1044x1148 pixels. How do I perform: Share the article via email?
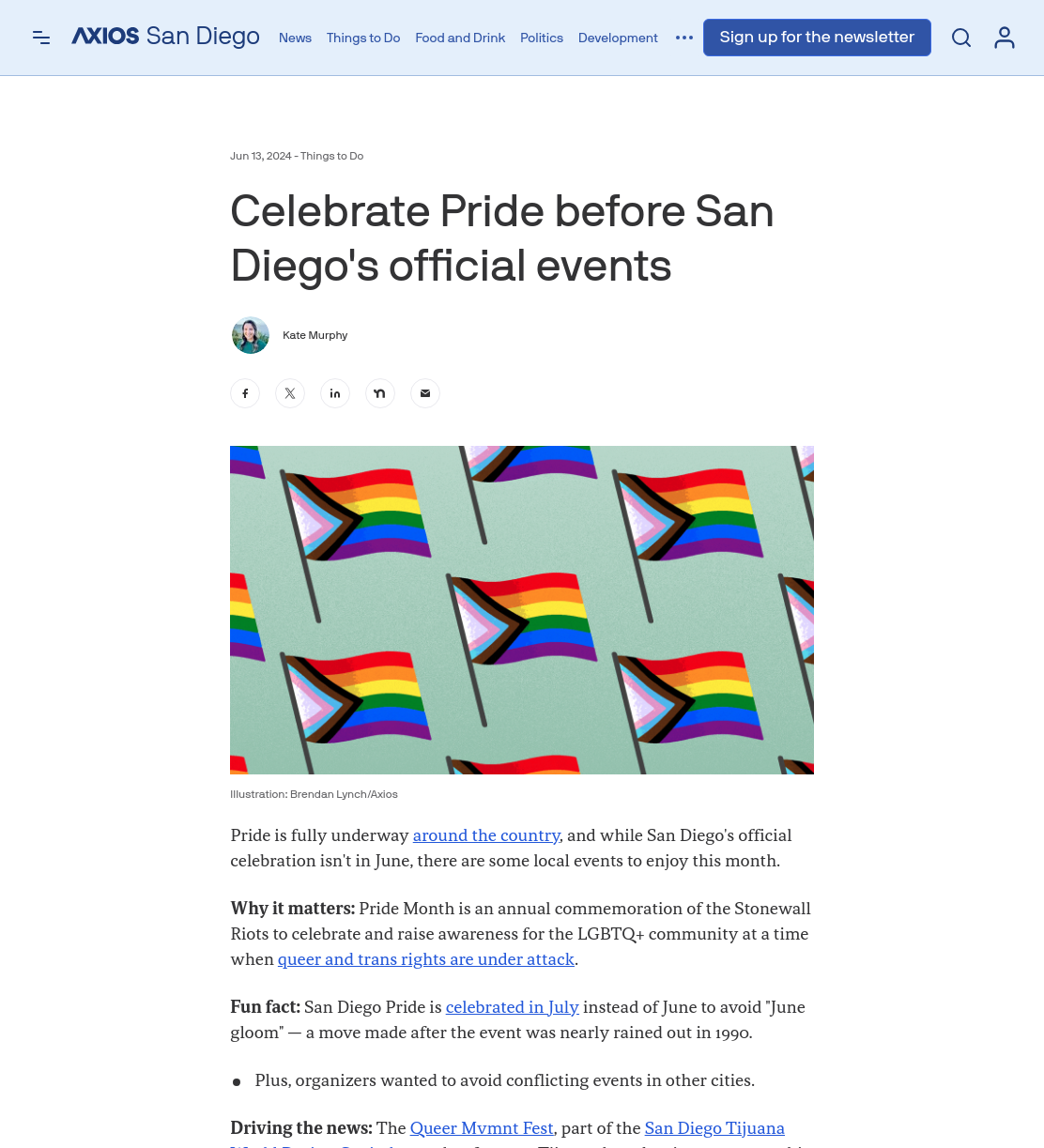pyautogui.click(x=425, y=393)
